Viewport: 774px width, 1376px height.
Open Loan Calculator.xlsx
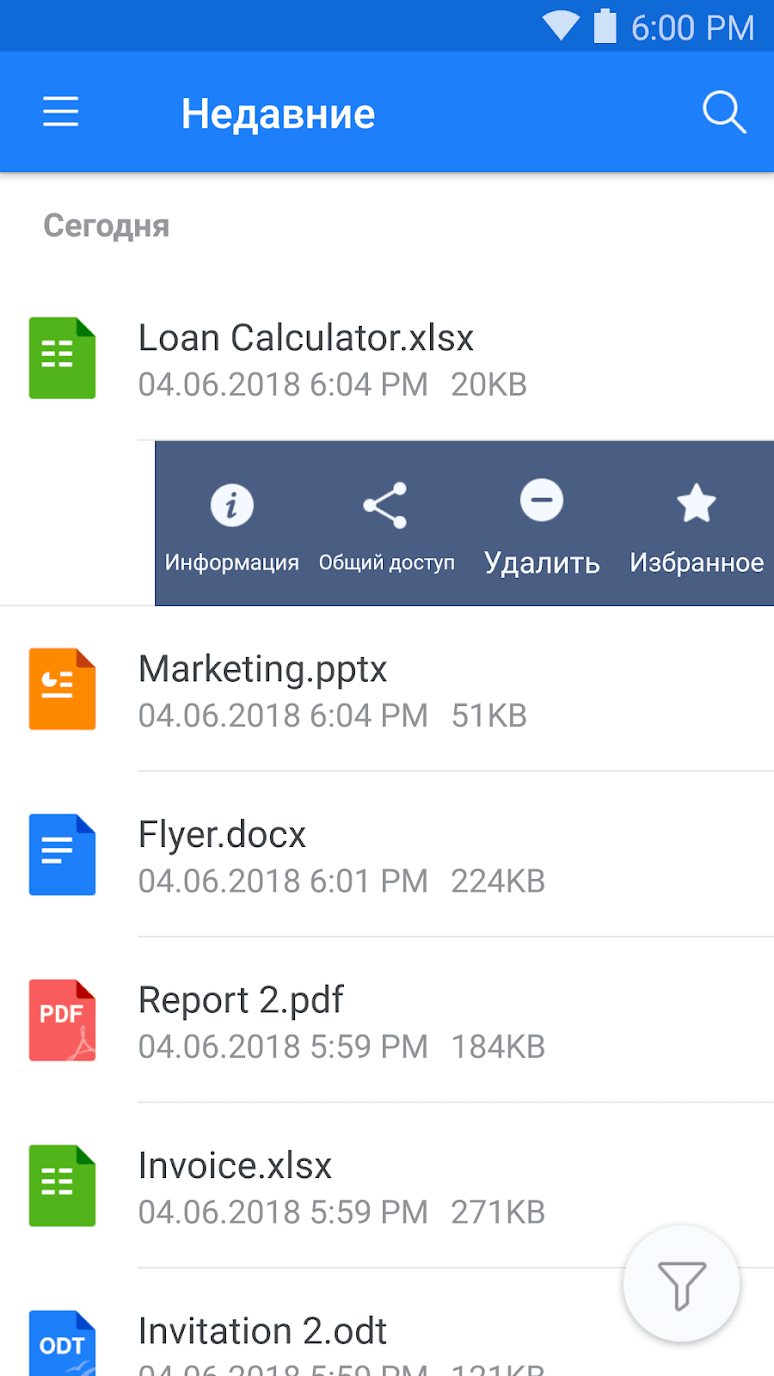pyautogui.click(x=305, y=359)
